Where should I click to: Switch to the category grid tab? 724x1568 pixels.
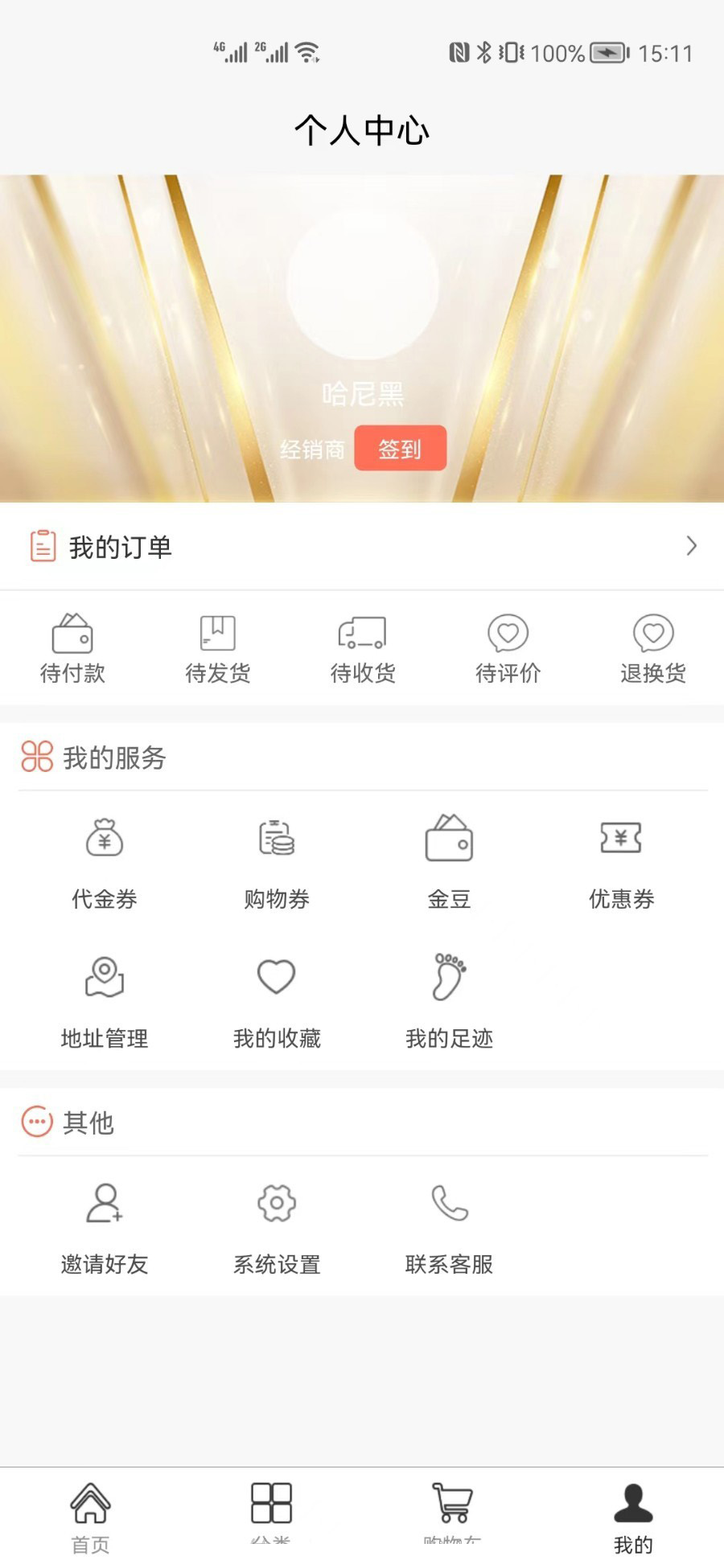click(271, 1512)
